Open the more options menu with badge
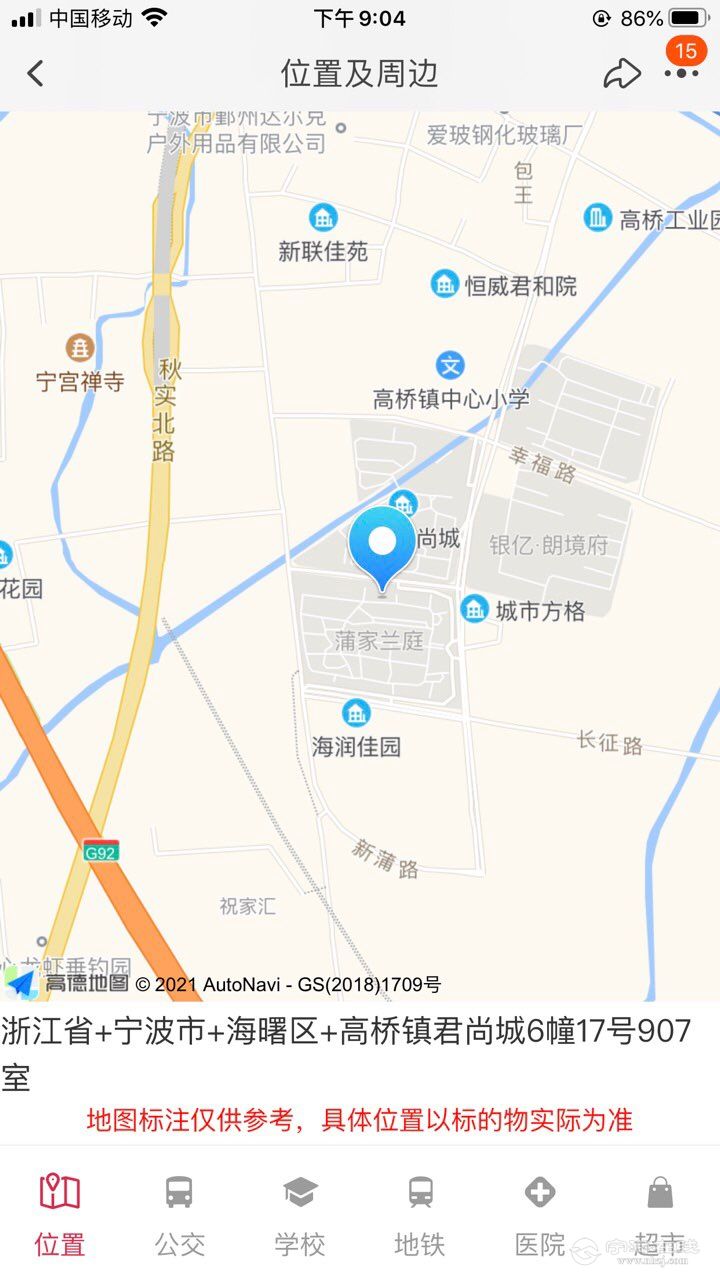The width and height of the screenshot is (720, 1280). [x=682, y=70]
